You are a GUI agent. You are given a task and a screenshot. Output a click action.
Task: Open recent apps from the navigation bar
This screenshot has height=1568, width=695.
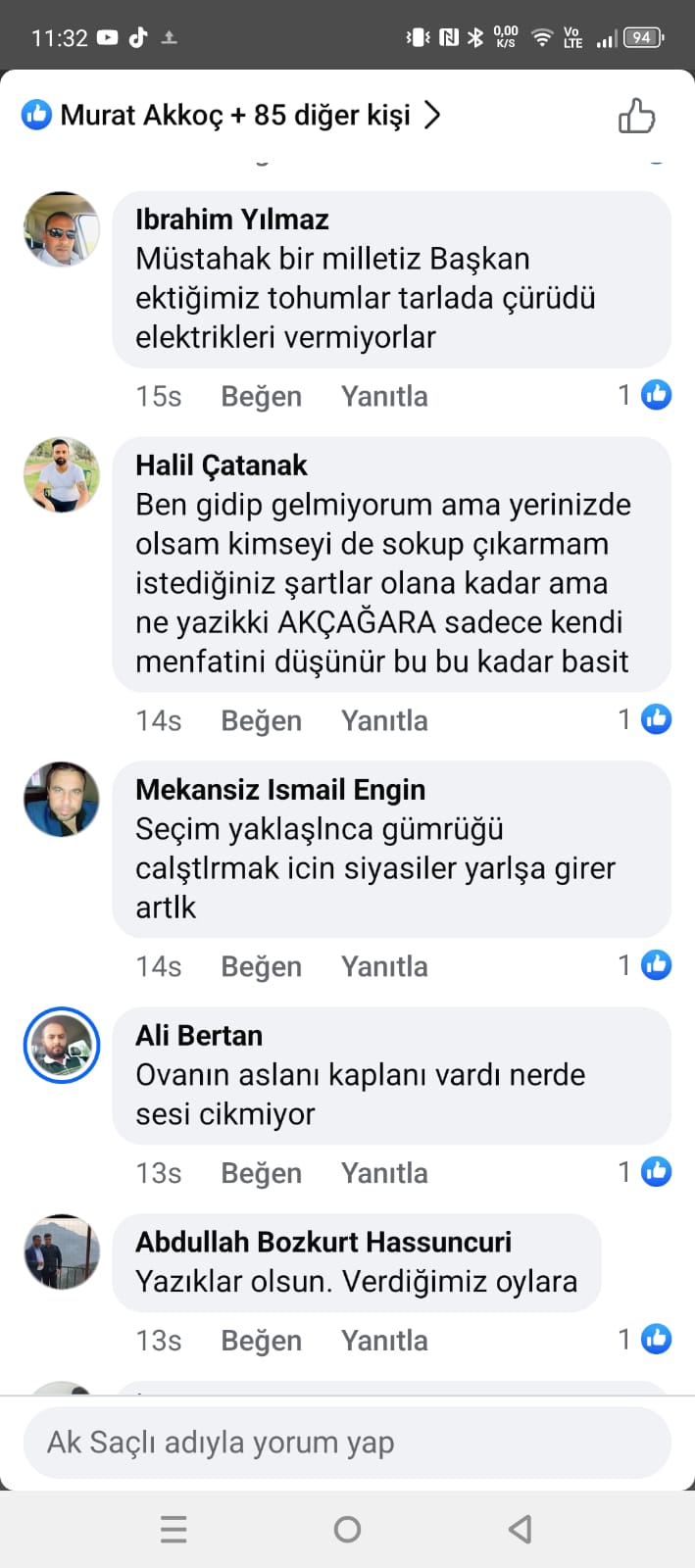[174, 1529]
